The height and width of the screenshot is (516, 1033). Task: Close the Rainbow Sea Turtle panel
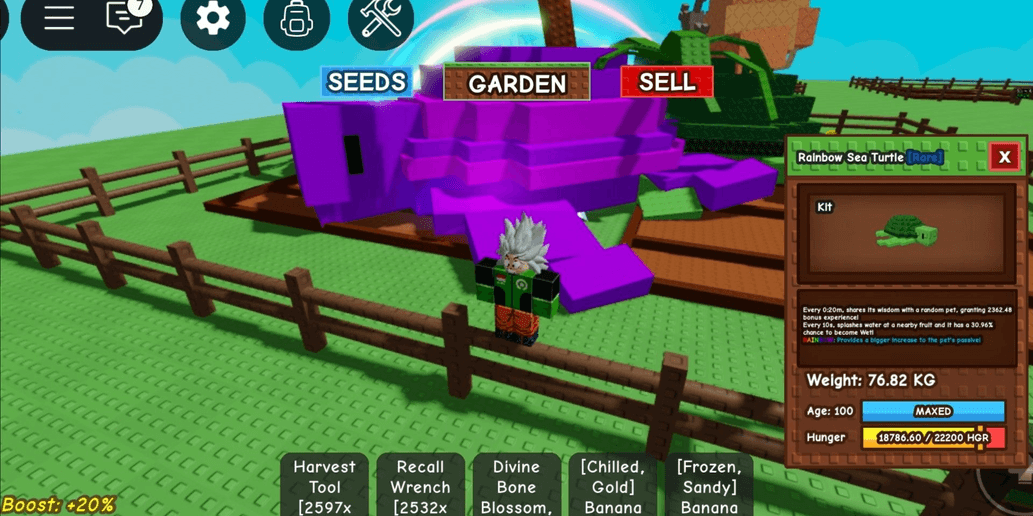[x=1004, y=157]
